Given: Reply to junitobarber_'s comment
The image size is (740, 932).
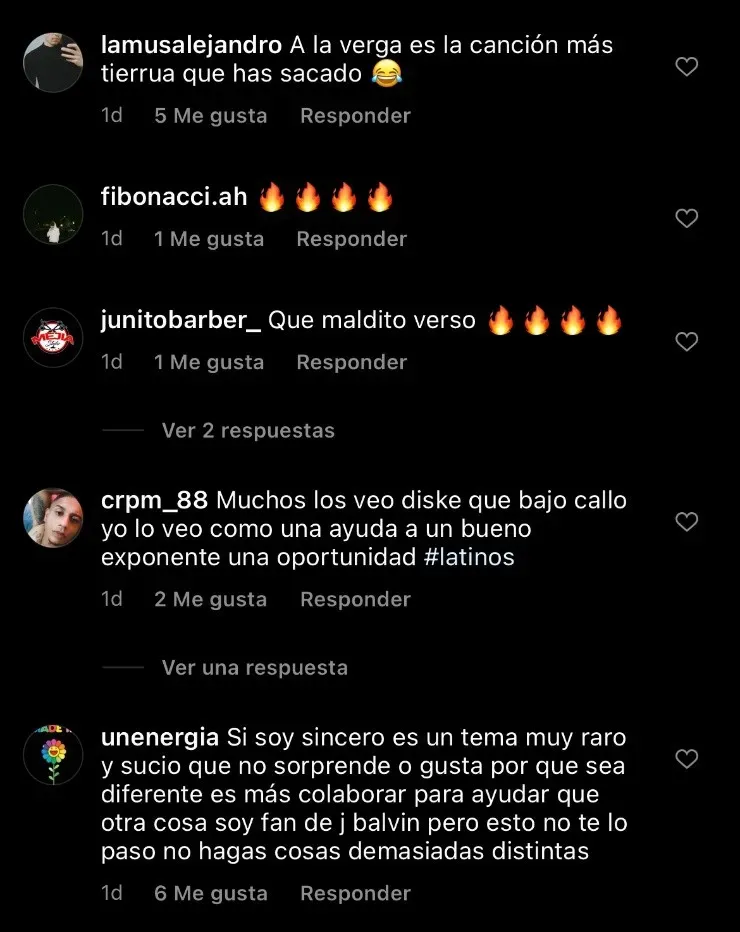Looking at the screenshot, I should (x=351, y=362).
